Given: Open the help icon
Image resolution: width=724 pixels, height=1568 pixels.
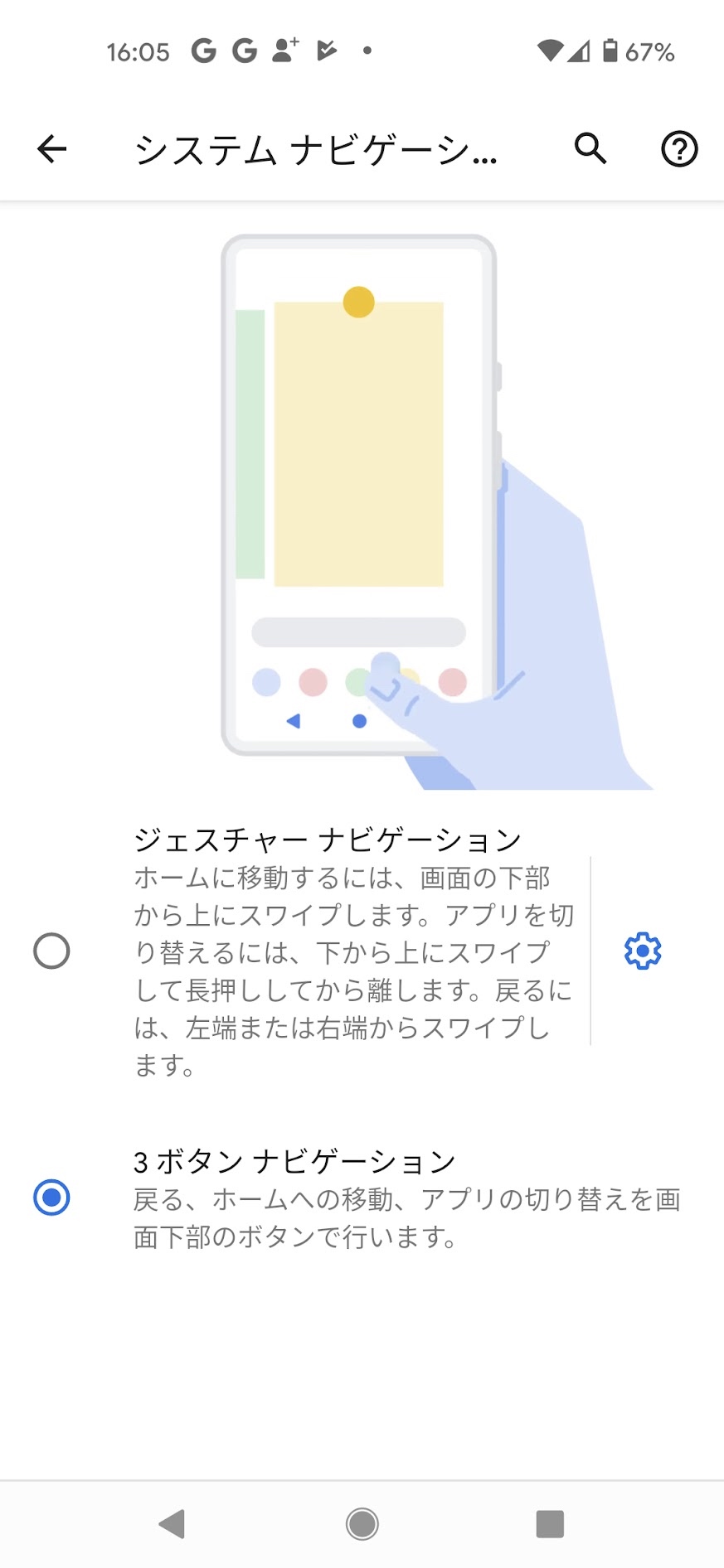Looking at the screenshot, I should point(679,149).
